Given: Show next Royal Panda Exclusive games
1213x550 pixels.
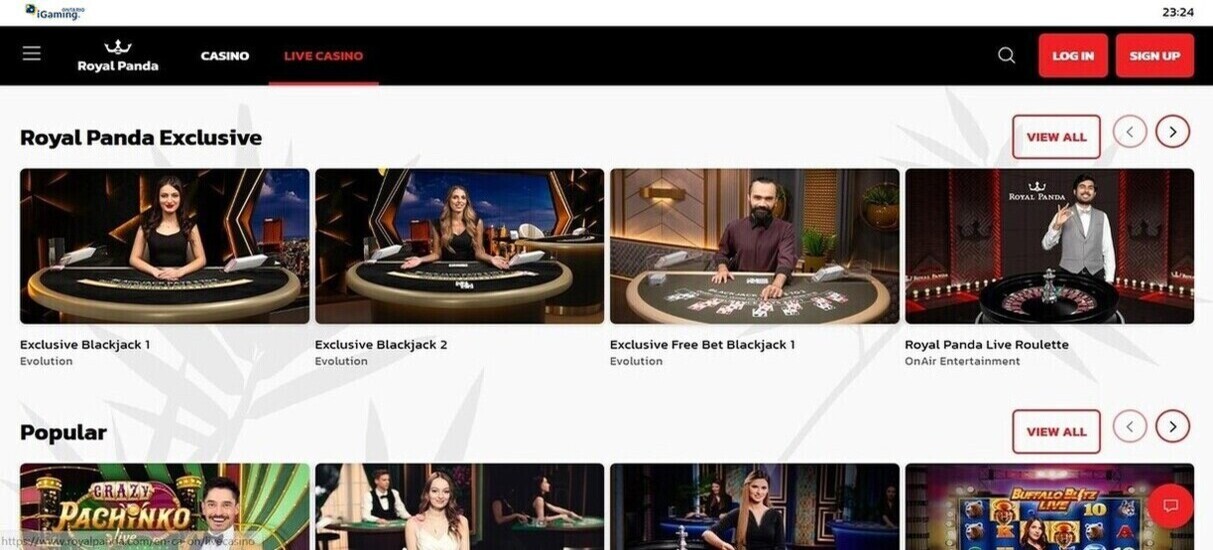Looking at the screenshot, I should click(x=1172, y=131).
